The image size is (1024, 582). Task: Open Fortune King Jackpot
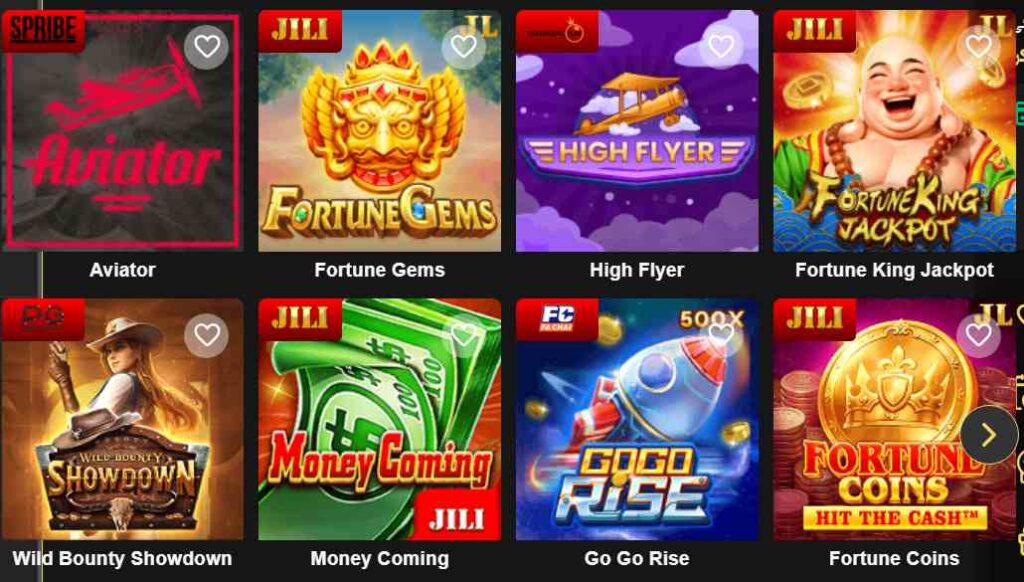[894, 150]
